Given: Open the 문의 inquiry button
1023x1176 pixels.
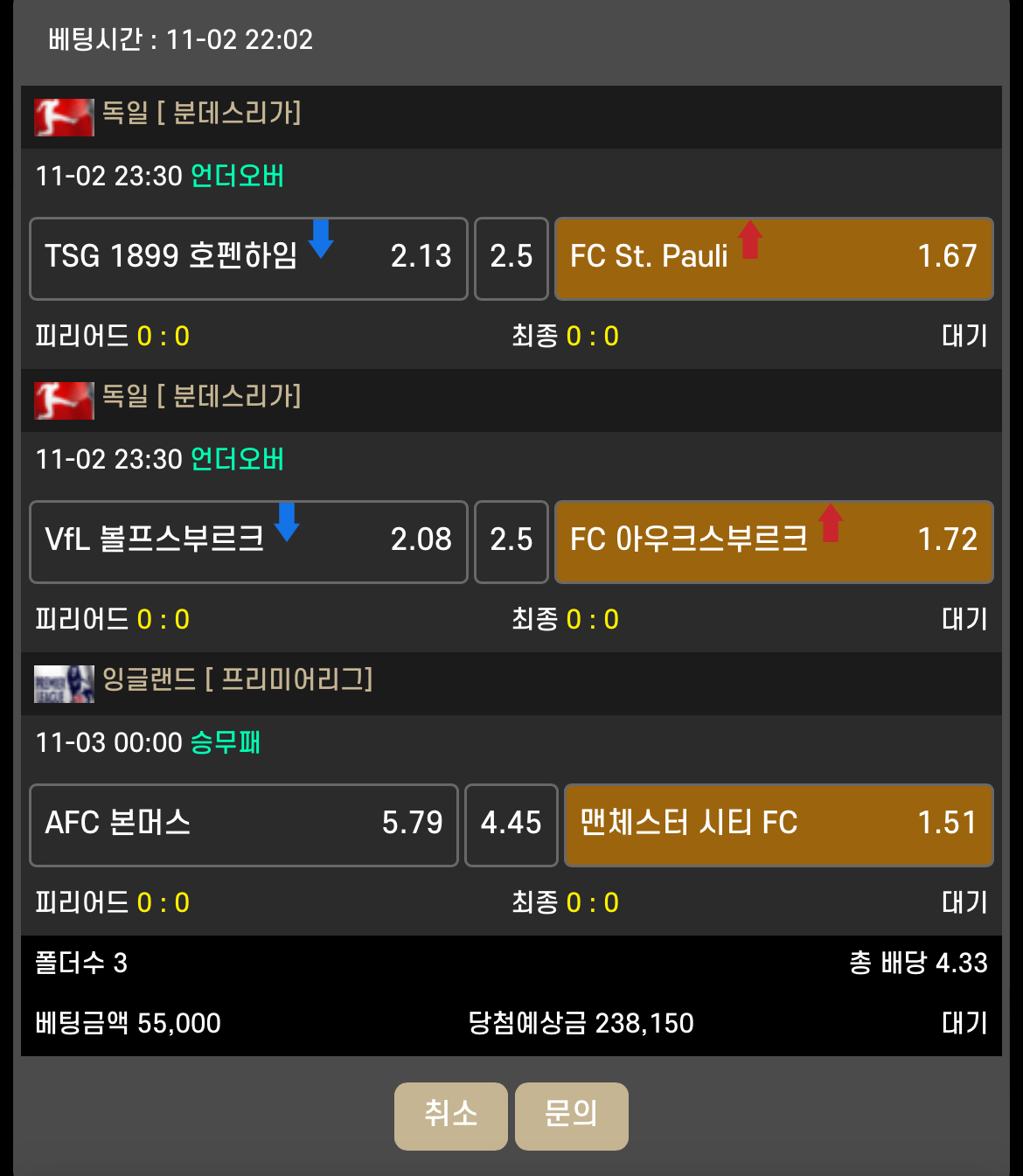Looking at the screenshot, I should pyautogui.click(x=571, y=1116).
